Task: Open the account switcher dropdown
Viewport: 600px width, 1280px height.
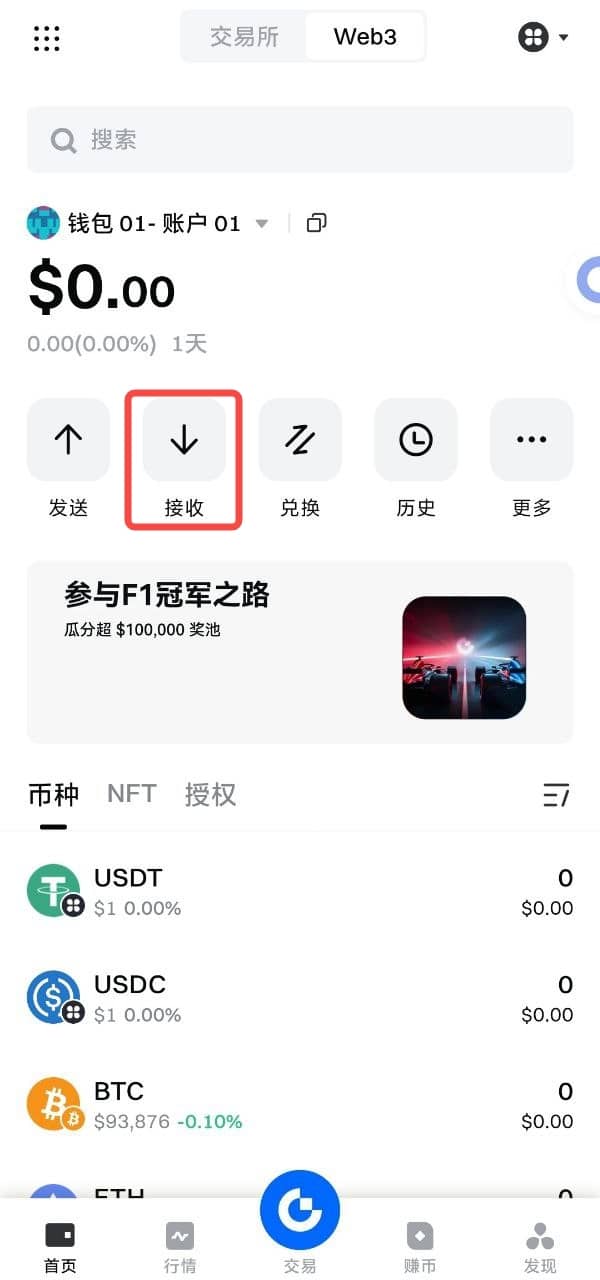Action: 544,38
